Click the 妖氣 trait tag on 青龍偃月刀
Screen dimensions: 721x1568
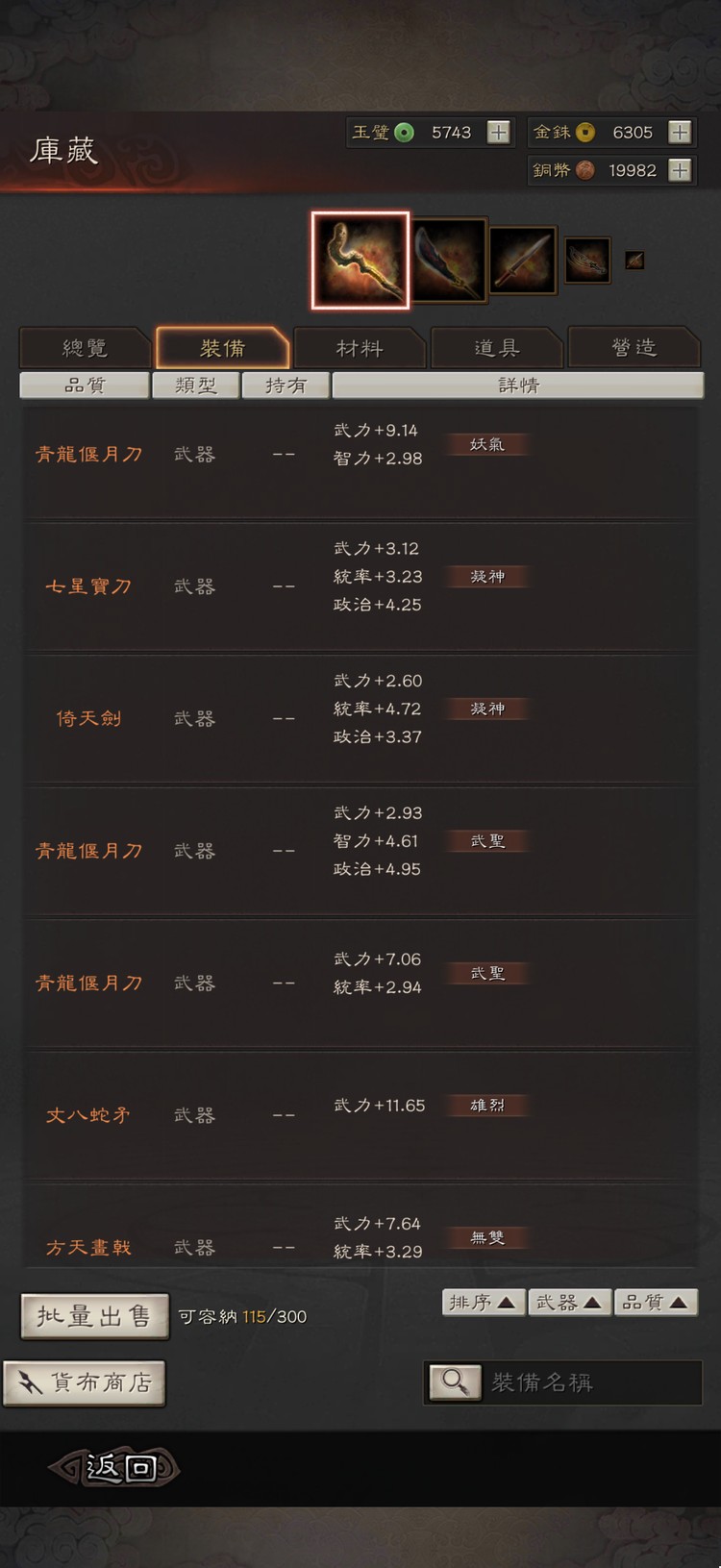tap(487, 444)
